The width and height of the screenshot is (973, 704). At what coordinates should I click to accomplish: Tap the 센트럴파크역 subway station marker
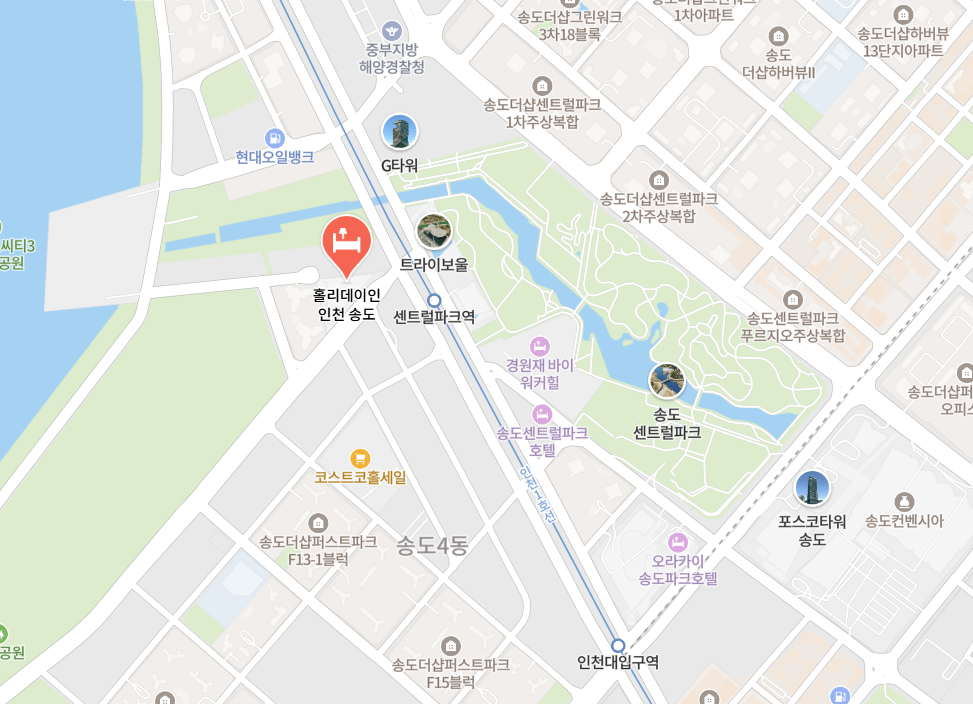[x=434, y=300]
